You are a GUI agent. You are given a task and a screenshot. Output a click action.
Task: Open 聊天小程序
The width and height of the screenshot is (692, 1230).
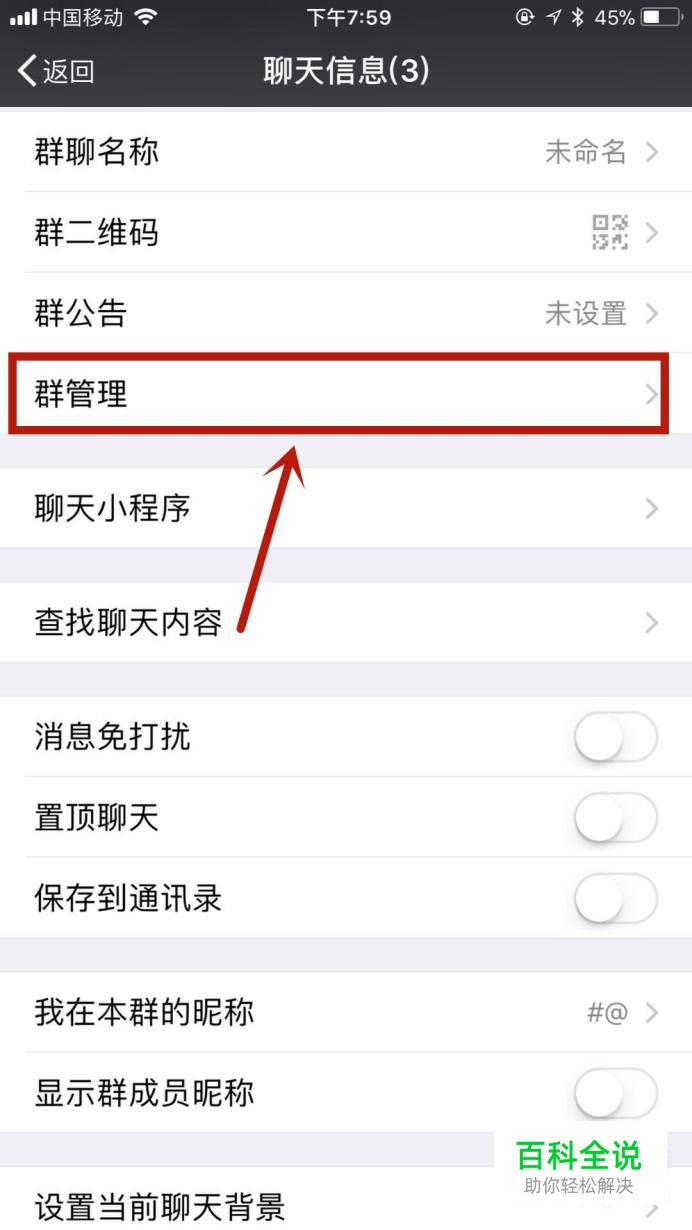[346, 509]
